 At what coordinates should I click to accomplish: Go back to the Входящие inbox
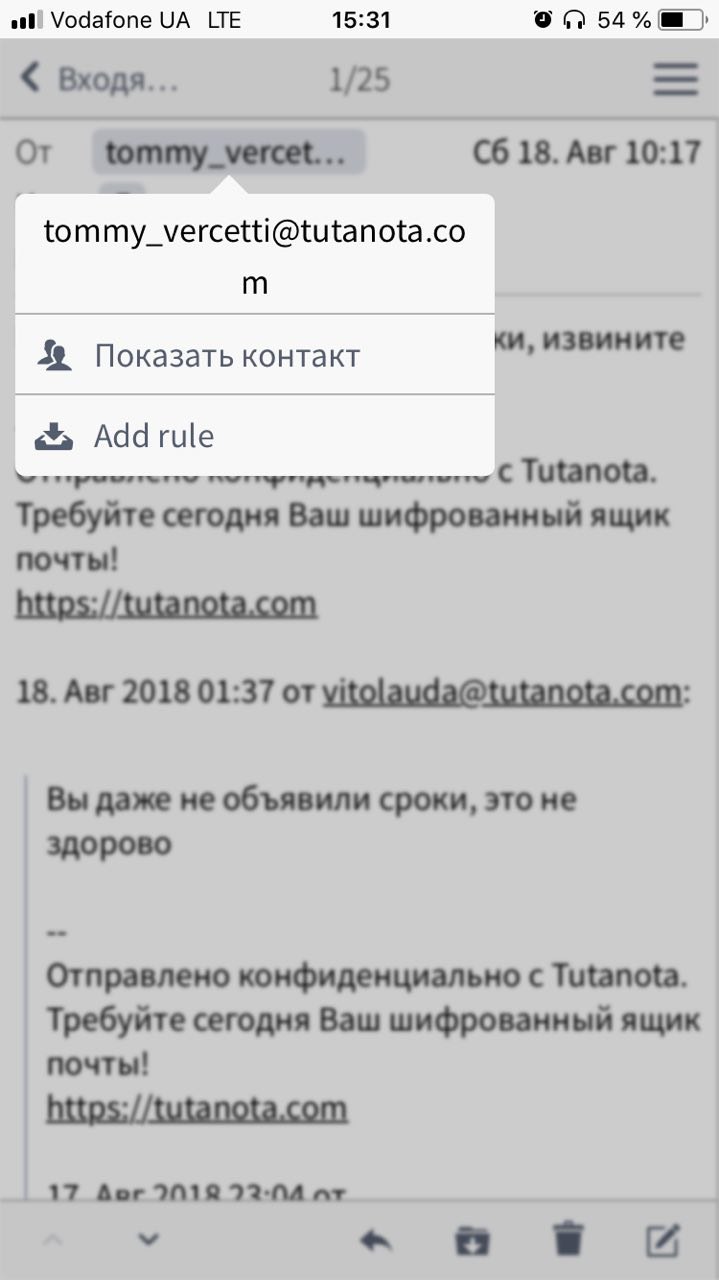(97, 80)
